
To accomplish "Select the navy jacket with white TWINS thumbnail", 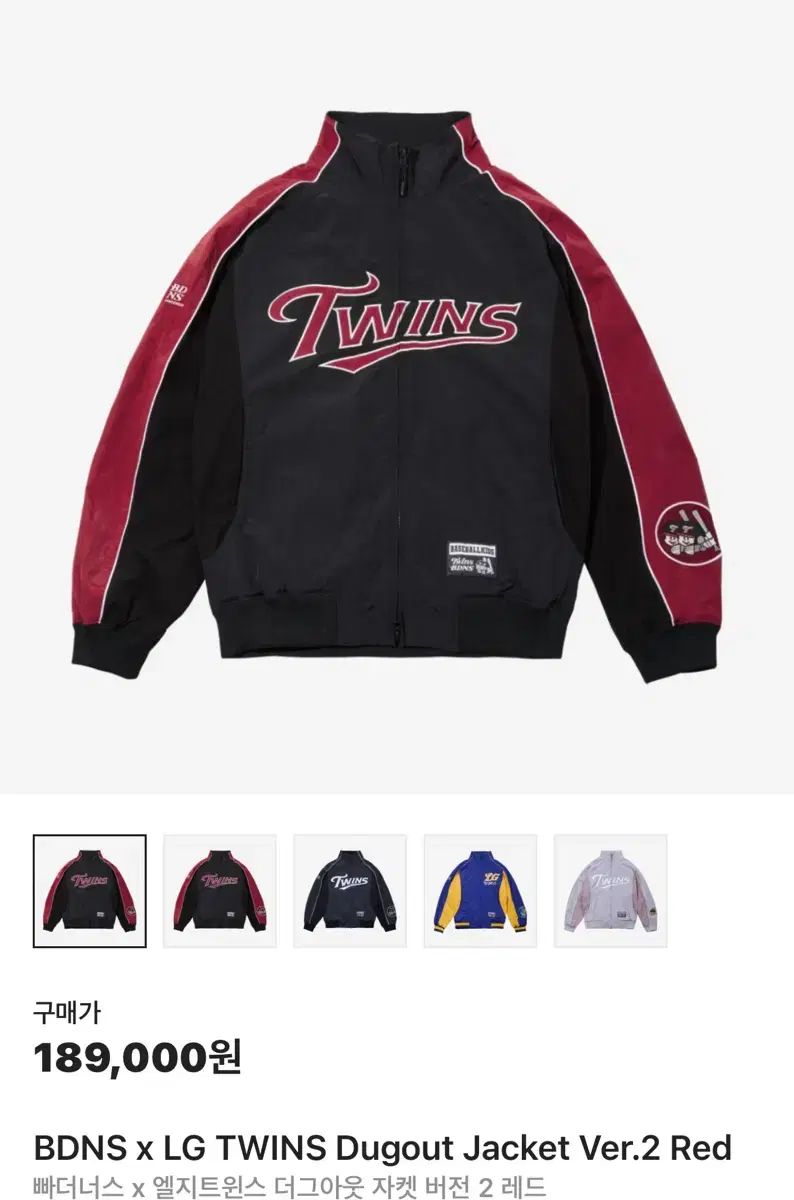I will coord(350,891).
